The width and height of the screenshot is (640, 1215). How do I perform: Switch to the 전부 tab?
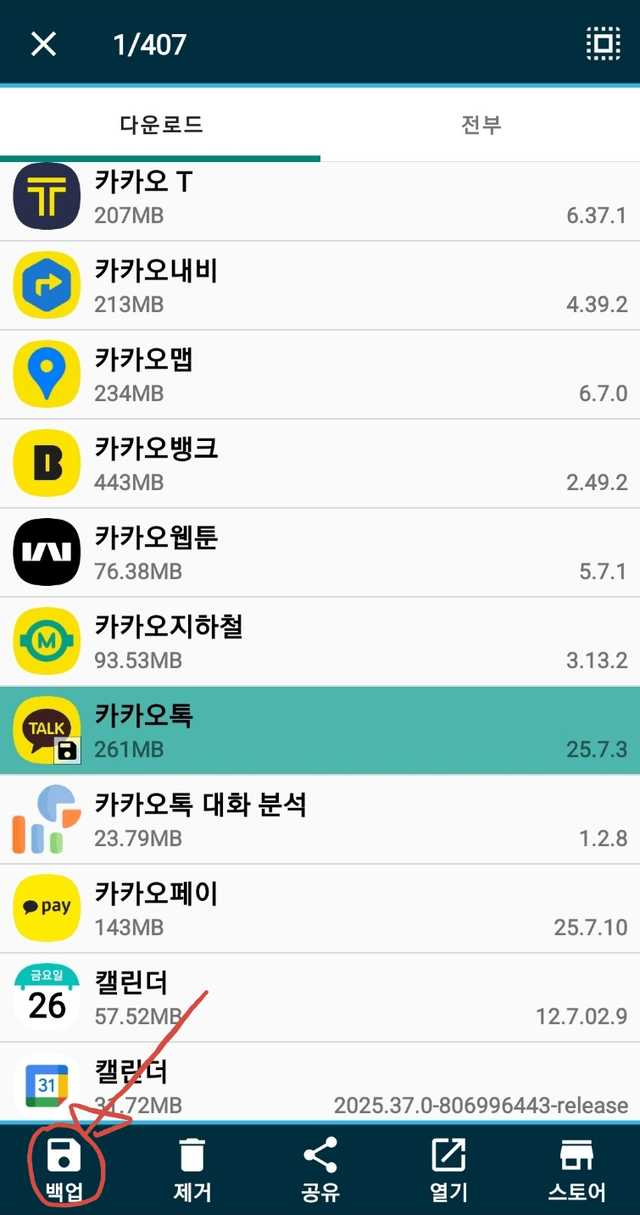click(x=480, y=125)
